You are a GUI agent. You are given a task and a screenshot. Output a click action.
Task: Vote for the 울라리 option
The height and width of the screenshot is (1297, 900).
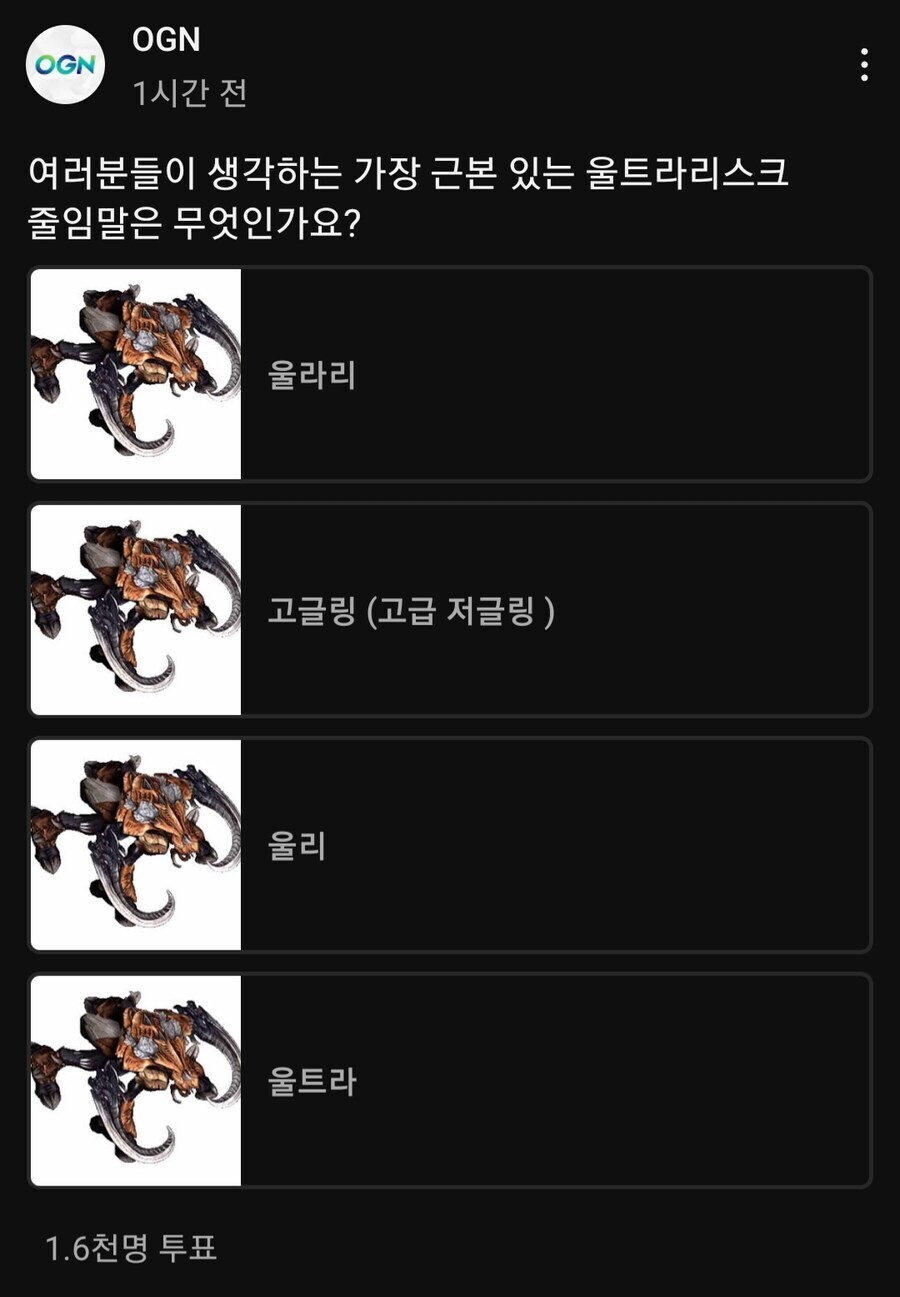(450, 374)
